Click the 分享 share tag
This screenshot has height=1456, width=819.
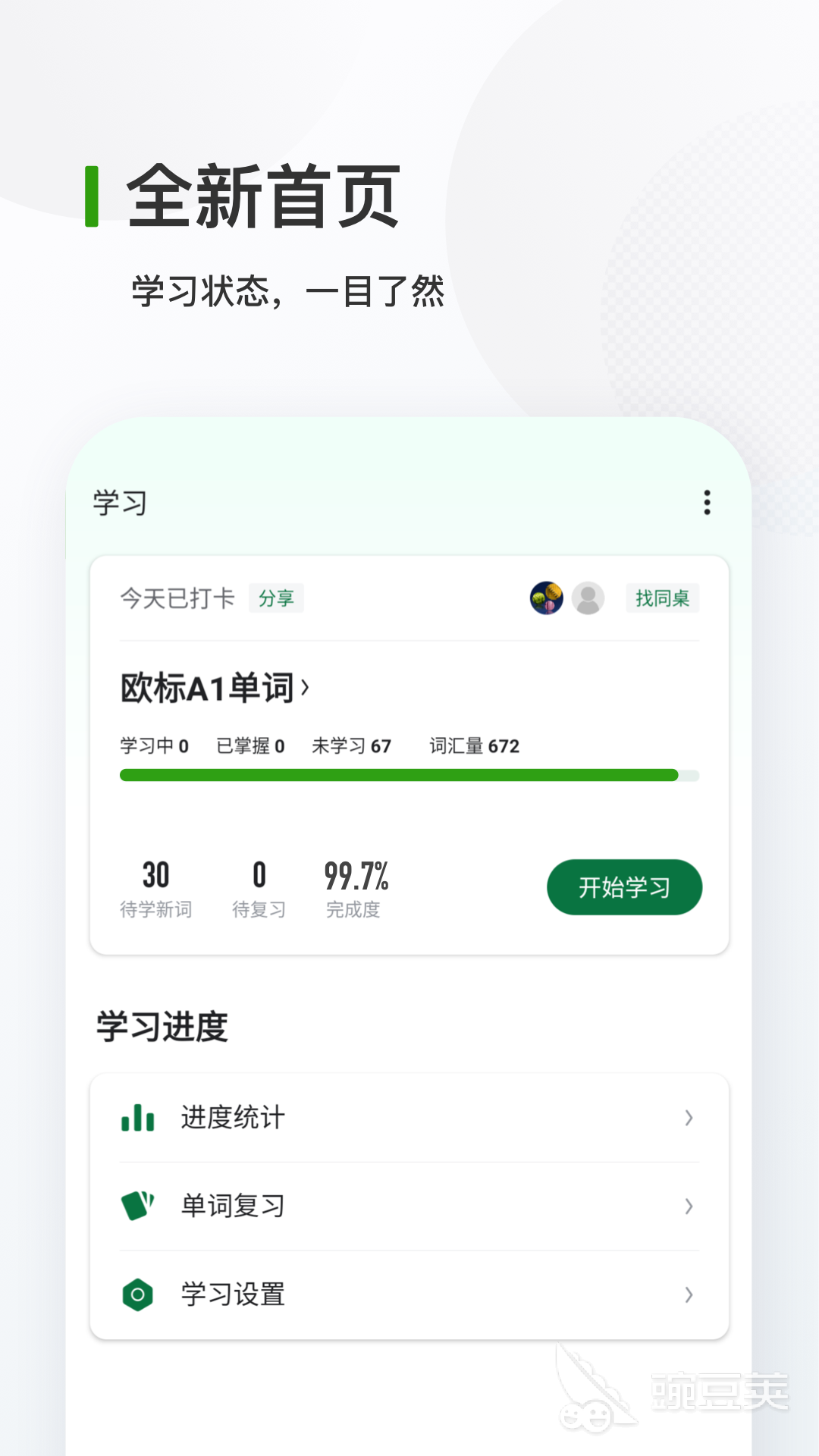point(277,598)
